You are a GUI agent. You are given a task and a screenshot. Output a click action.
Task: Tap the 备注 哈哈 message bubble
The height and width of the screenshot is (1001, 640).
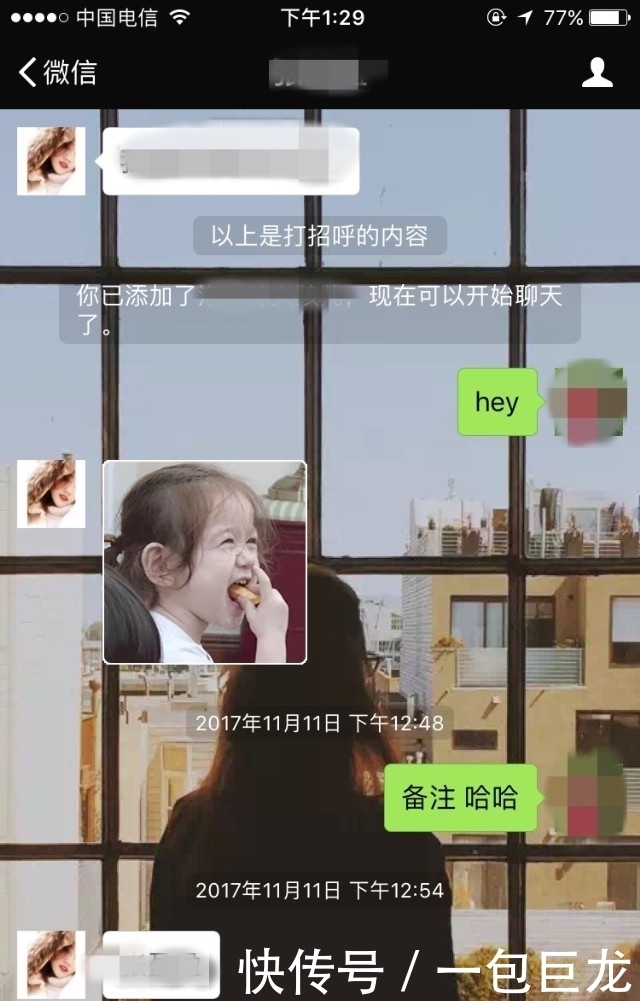[x=461, y=797]
